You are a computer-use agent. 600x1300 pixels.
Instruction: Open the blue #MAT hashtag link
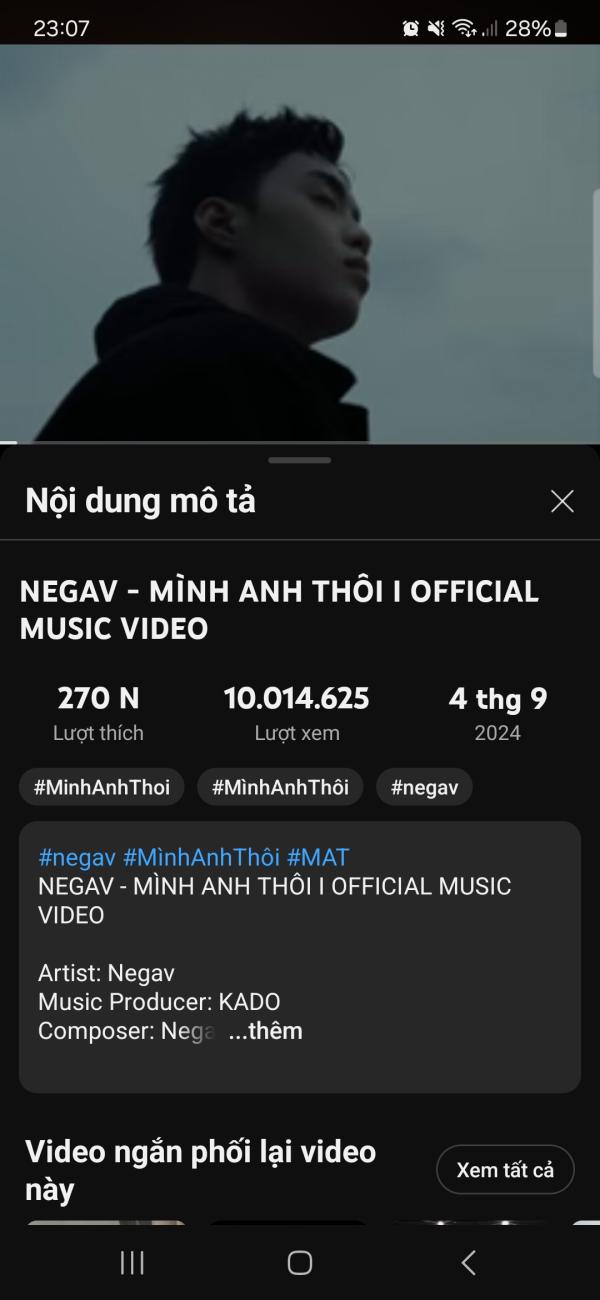click(x=318, y=857)
